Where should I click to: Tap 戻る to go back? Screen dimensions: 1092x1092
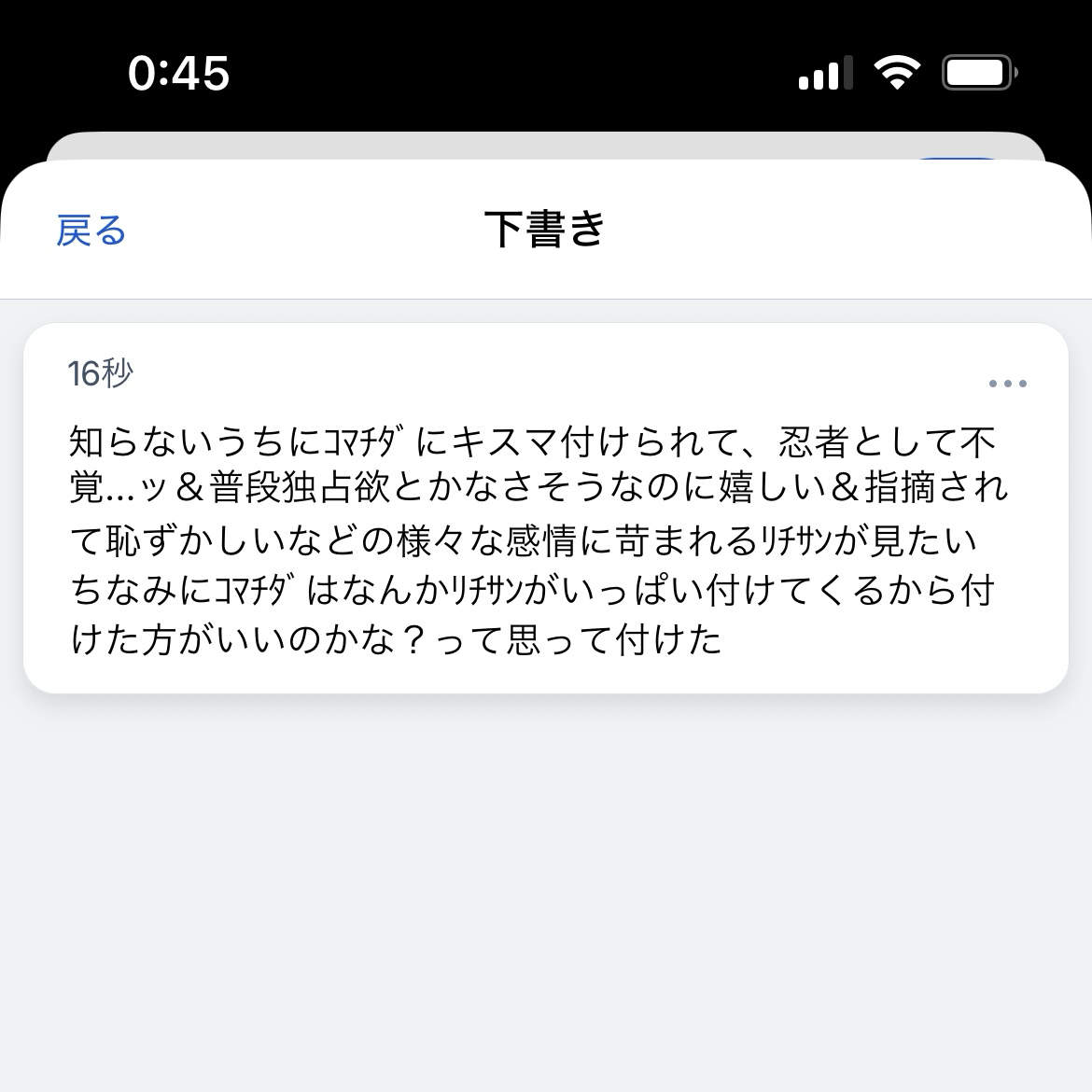91,231
